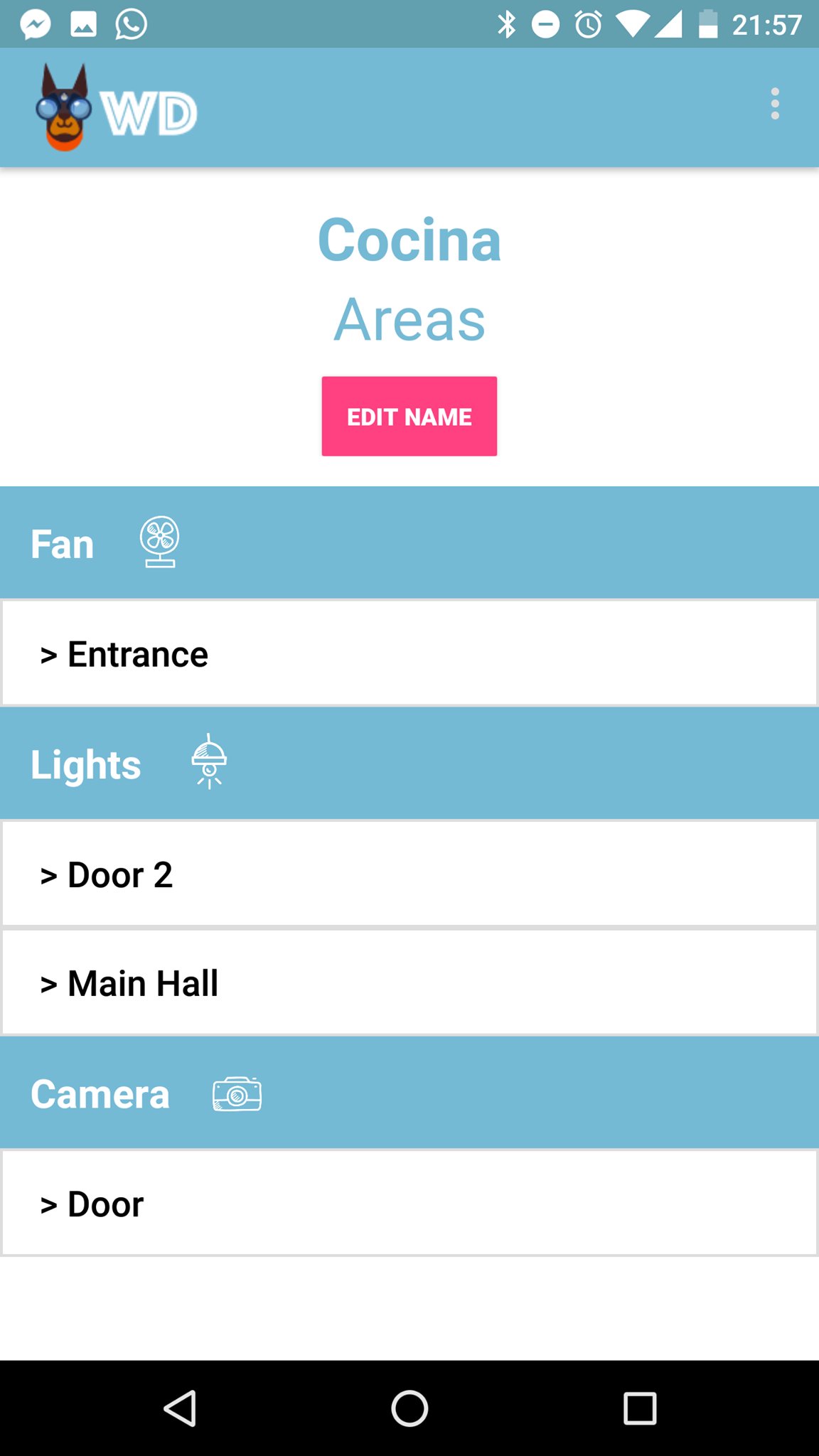819x1456 pixels.
Task: Toggle the Bluetooth status indicator
Action: (508, 23)
